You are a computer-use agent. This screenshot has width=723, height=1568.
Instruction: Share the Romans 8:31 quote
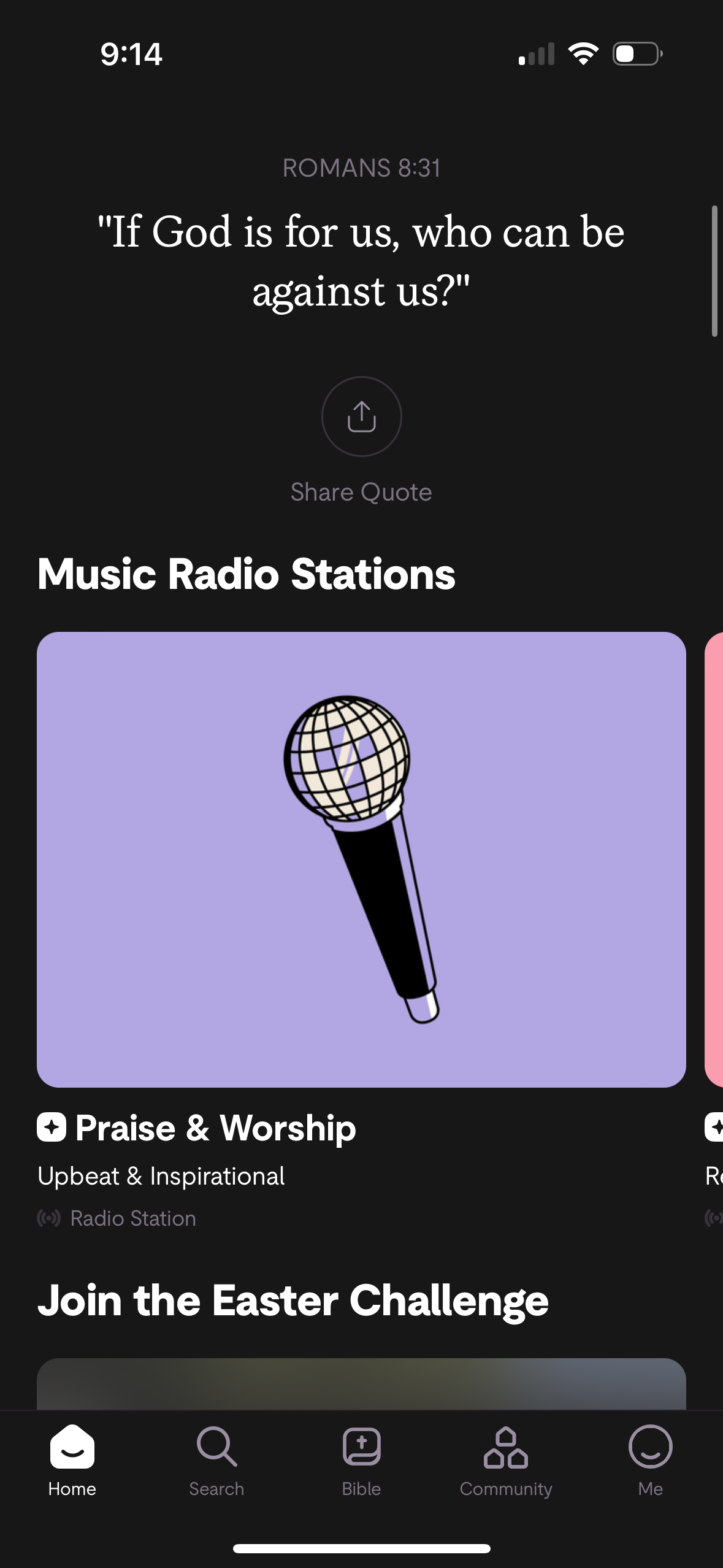click(x=361, y=417)
